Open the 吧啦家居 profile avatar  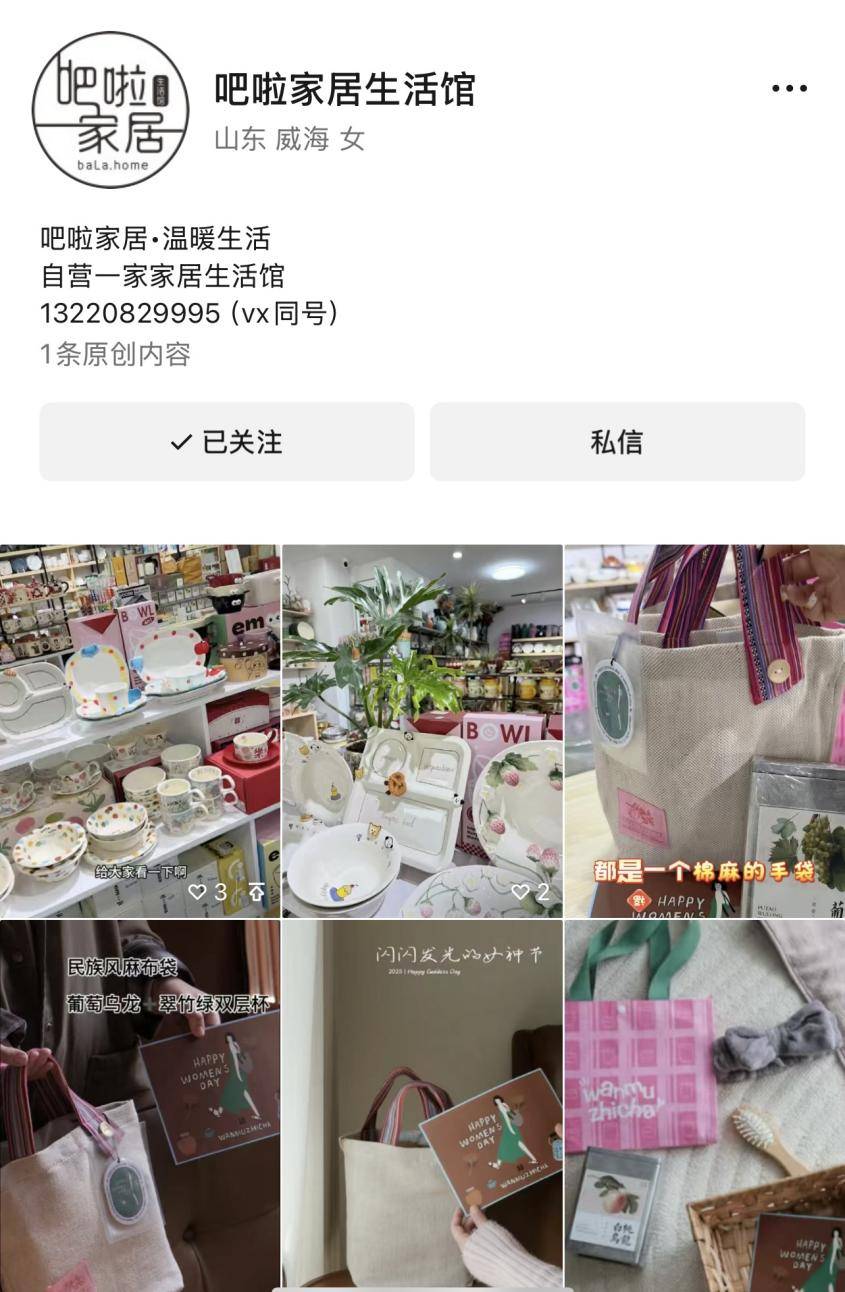tap(110, 110)
